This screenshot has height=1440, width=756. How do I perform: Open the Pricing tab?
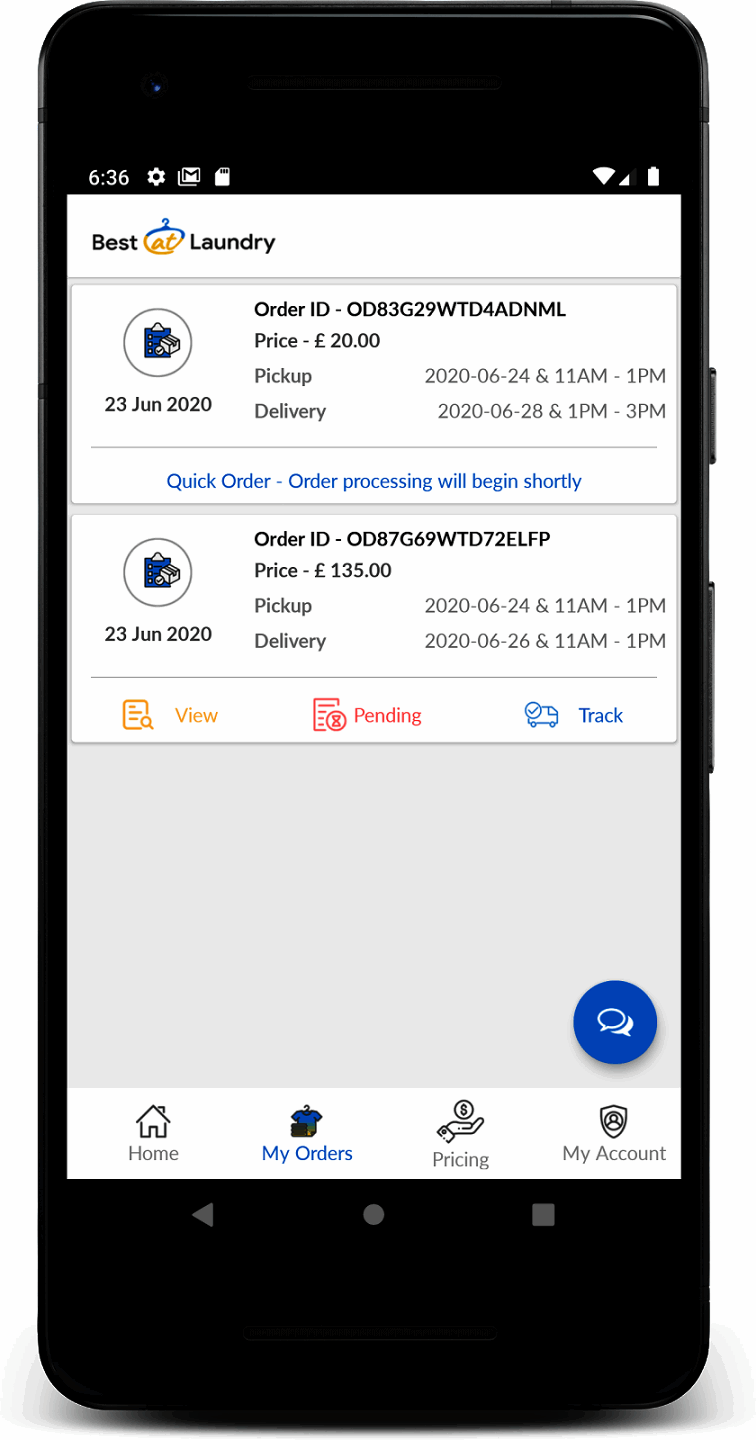coord(460,1134)
